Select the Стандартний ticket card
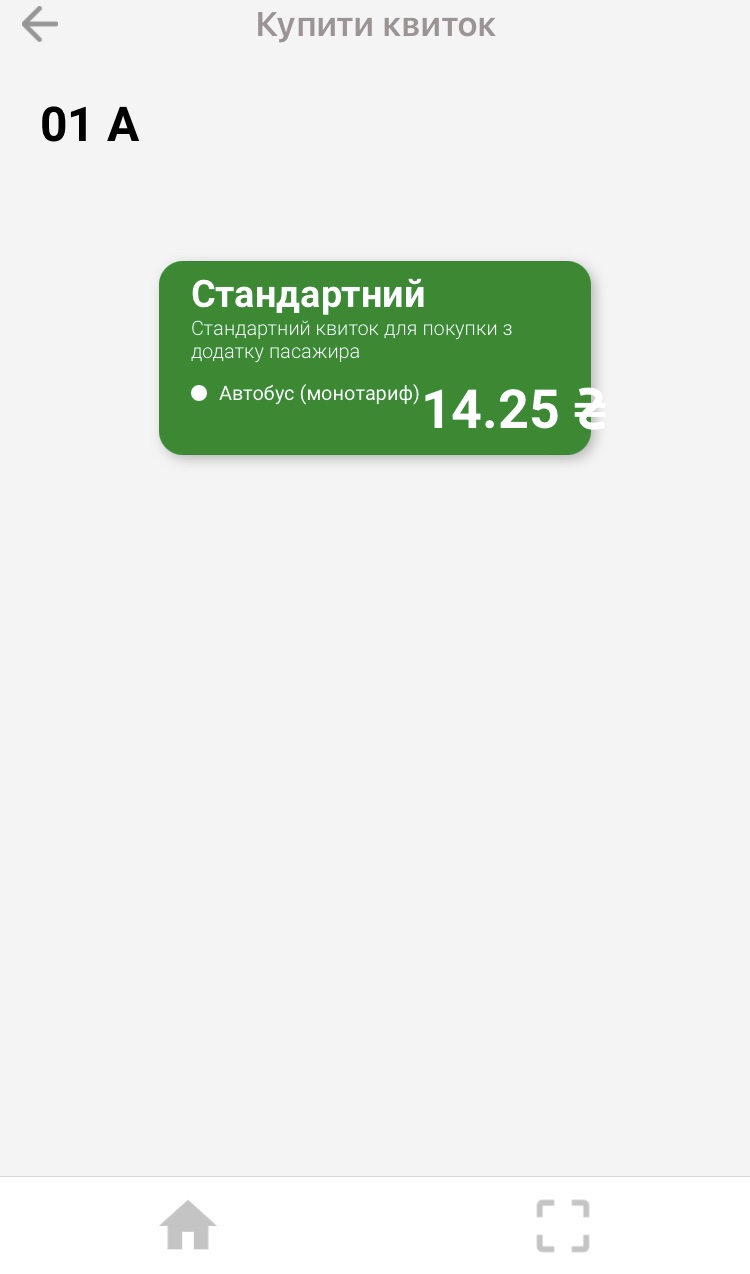Screen dimensions: 750x1274 [375, 358]
